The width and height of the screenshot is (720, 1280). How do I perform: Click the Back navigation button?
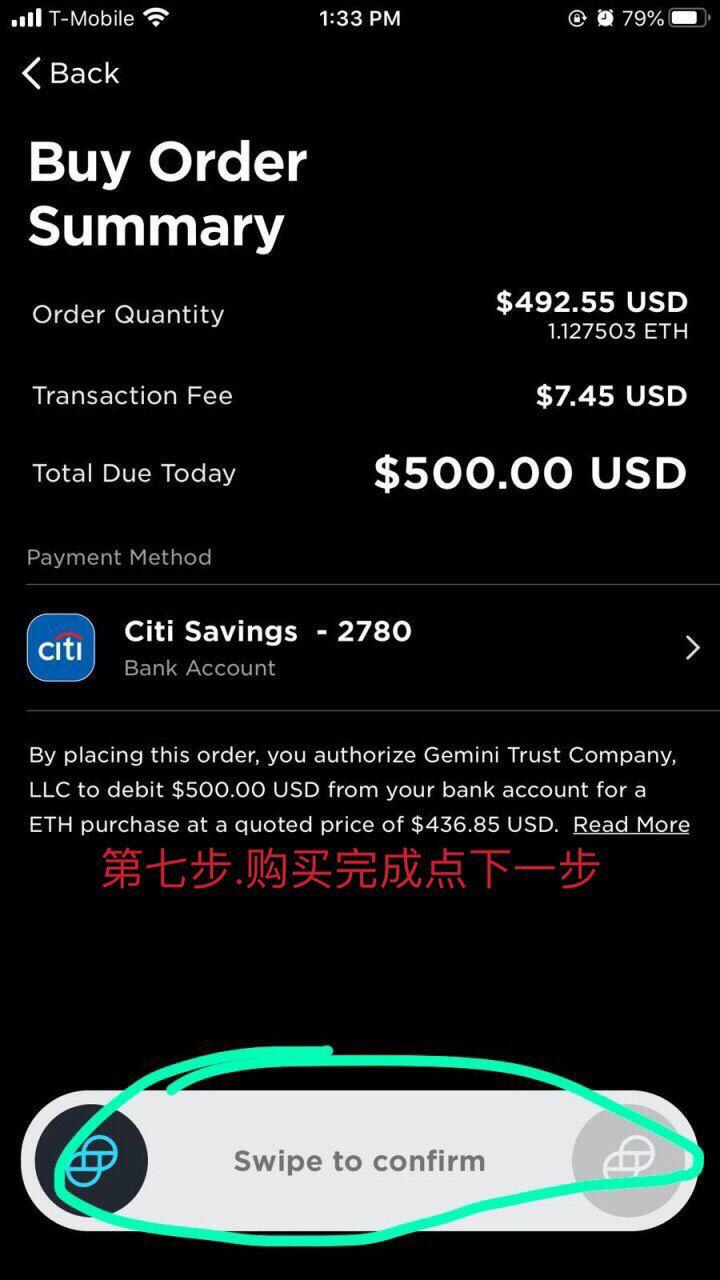[66, 73]
